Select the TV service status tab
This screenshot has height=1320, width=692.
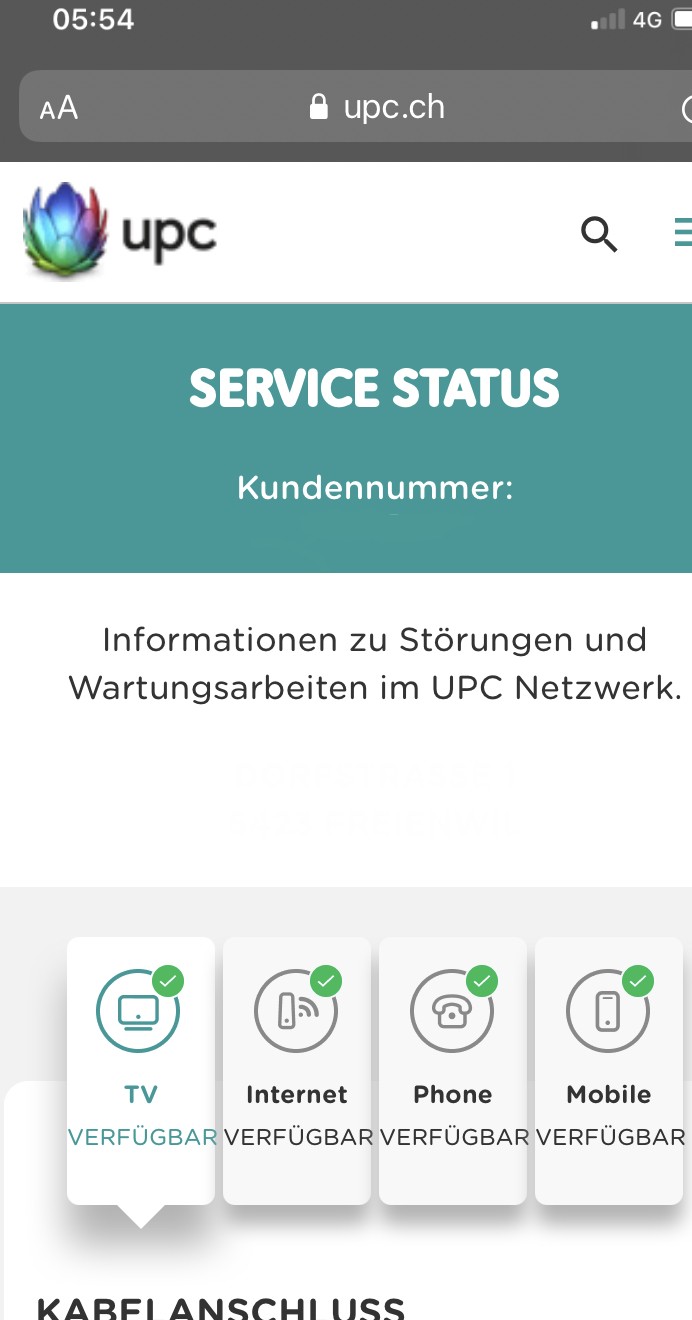141,1070
